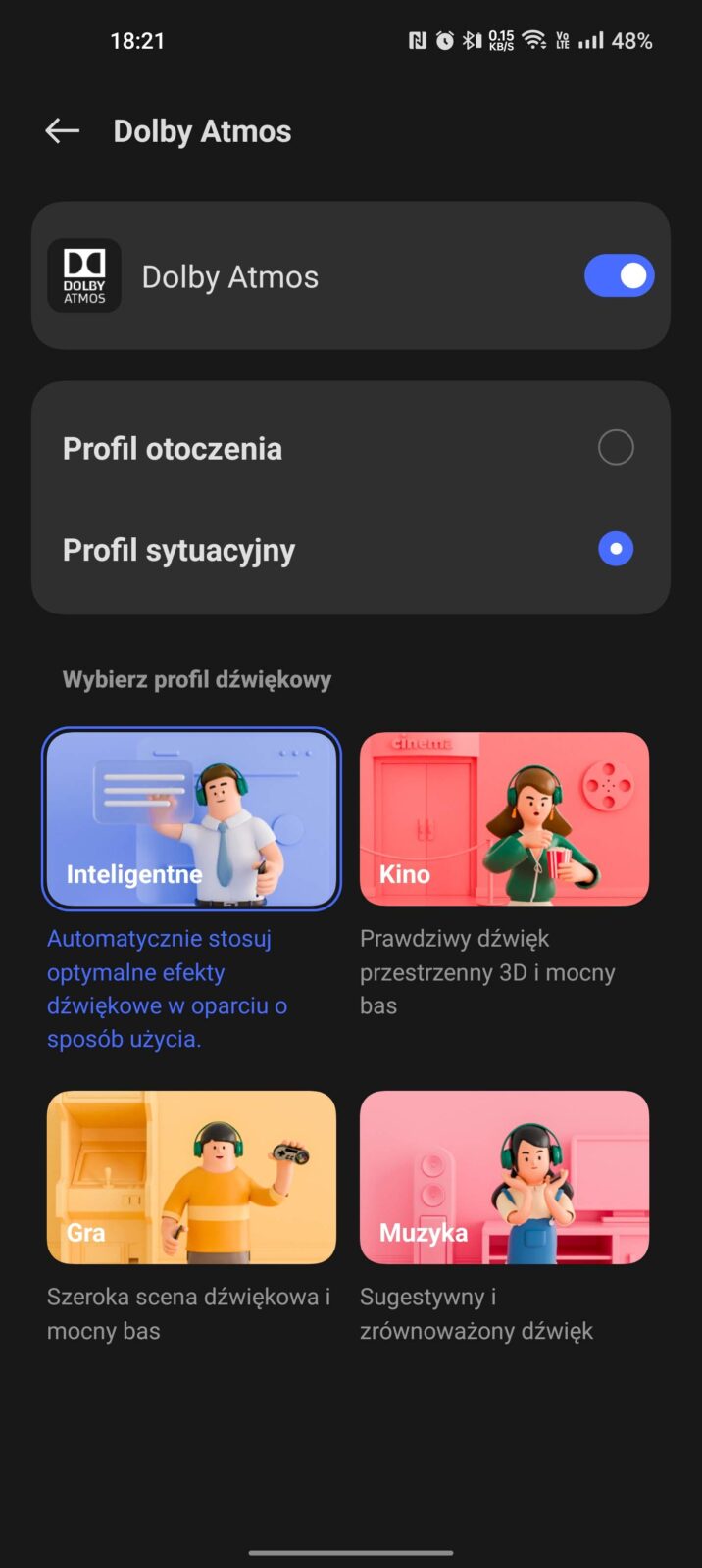Choose the Inteligentne sound profile
The width and height of the screenshot is (702, 1568).
coord(191,818)
